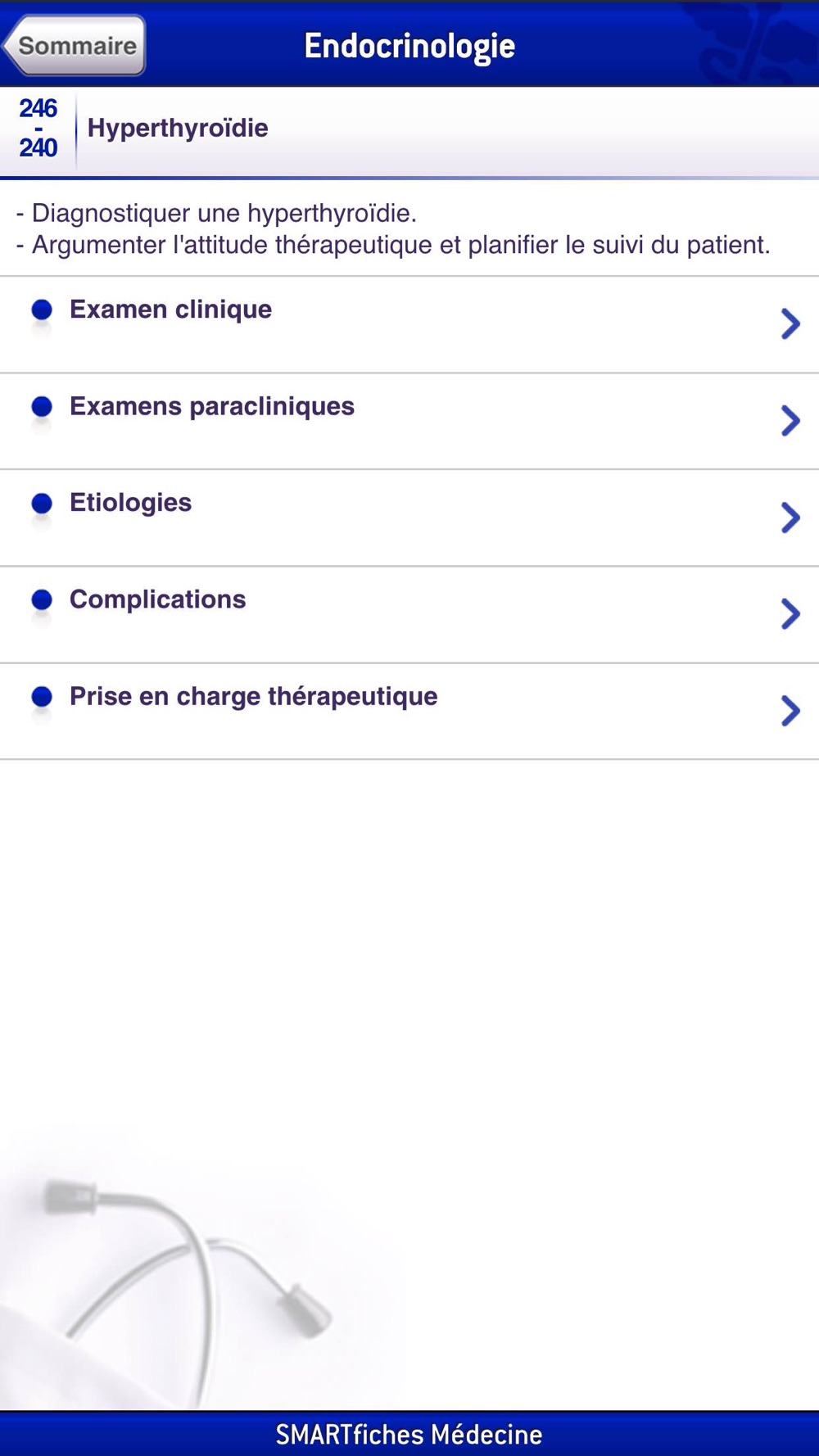Go back to Sommaire

(75, 45)
